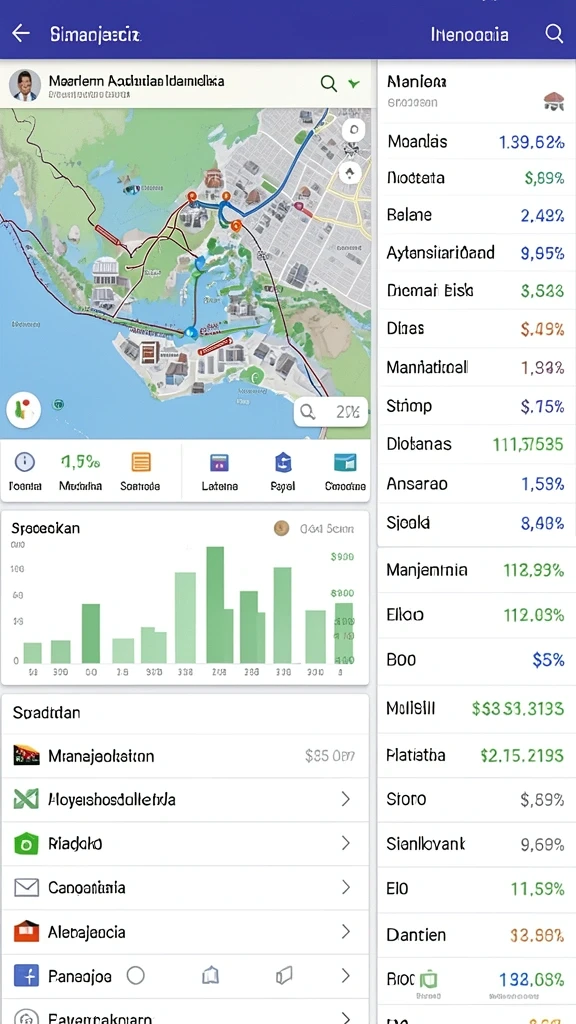Open the Hoyeishosdolletda row
The height and width of the screenshot is (1024, 576).
tap(185, 799)
